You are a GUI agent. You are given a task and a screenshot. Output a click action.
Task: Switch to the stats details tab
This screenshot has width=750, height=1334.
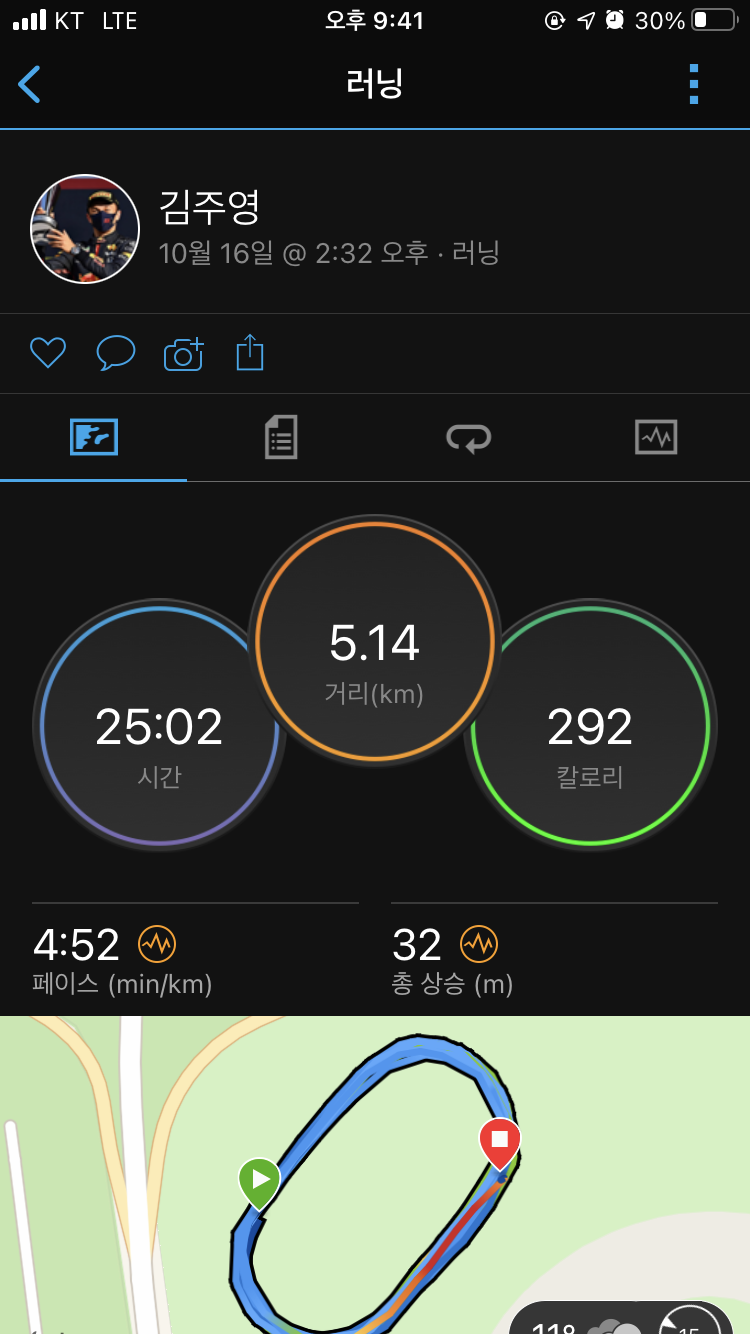pos(281,437)
